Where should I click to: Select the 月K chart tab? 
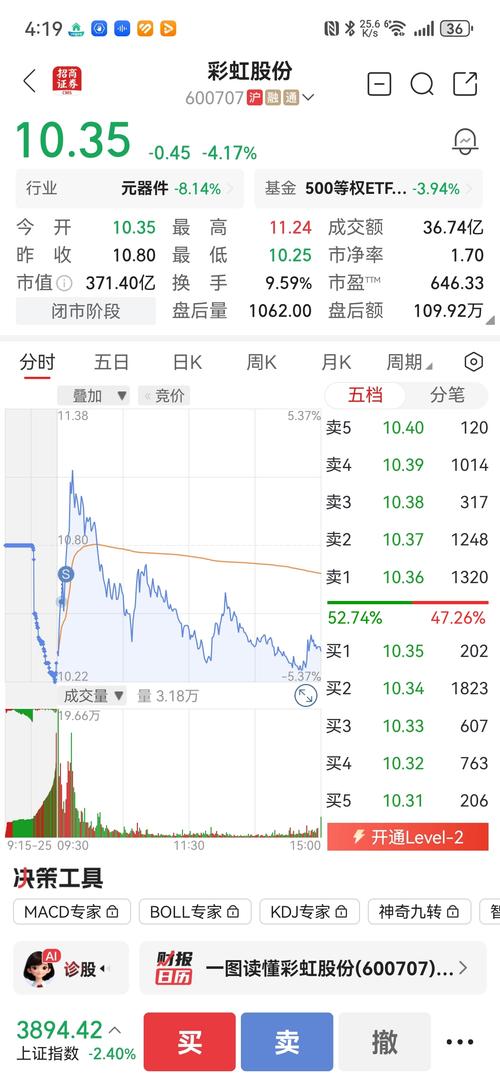(336, 362)
